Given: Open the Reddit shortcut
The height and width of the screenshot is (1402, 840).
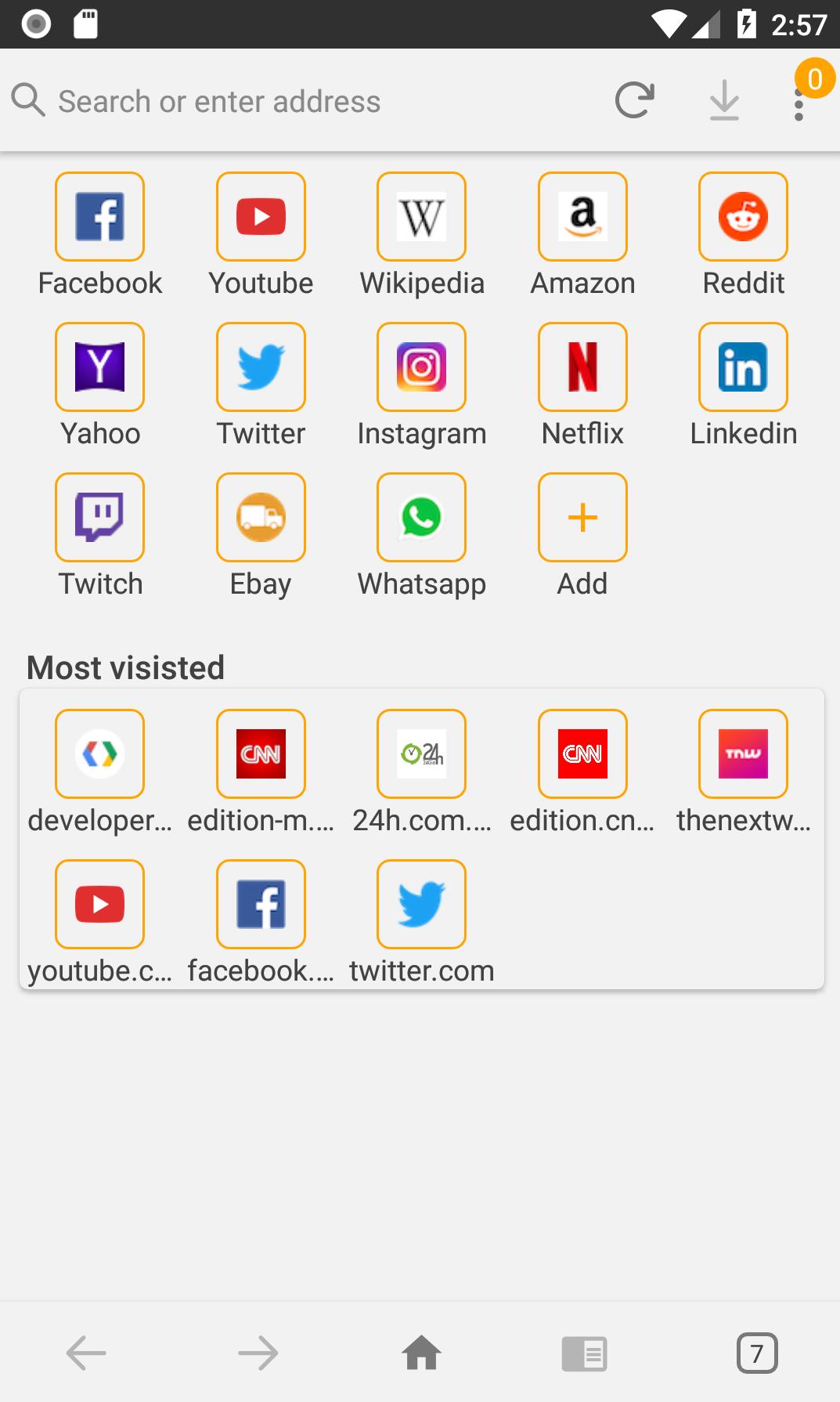Looking at the screenshot, I should click(743, 217).
